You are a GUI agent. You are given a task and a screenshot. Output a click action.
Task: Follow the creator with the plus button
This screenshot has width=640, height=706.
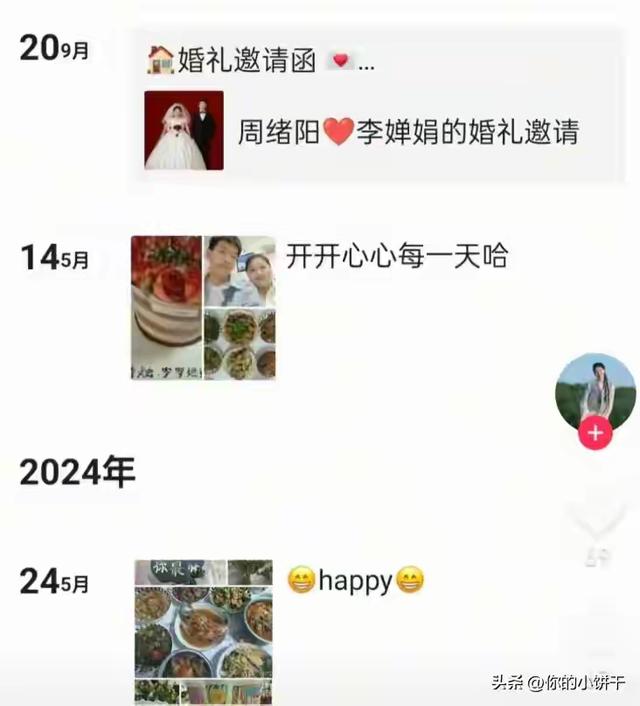point(596,433)
